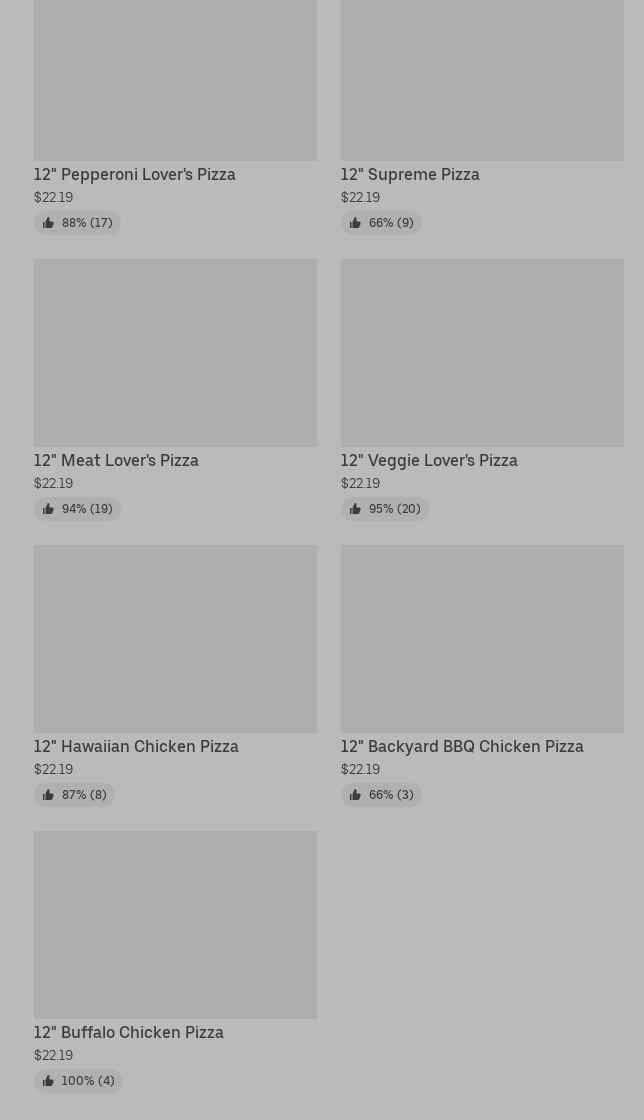Open 12" Backyard BBQ Chicken Pizza details
The width and height of the screenshot is (644, 1120).
click(482, 675)
